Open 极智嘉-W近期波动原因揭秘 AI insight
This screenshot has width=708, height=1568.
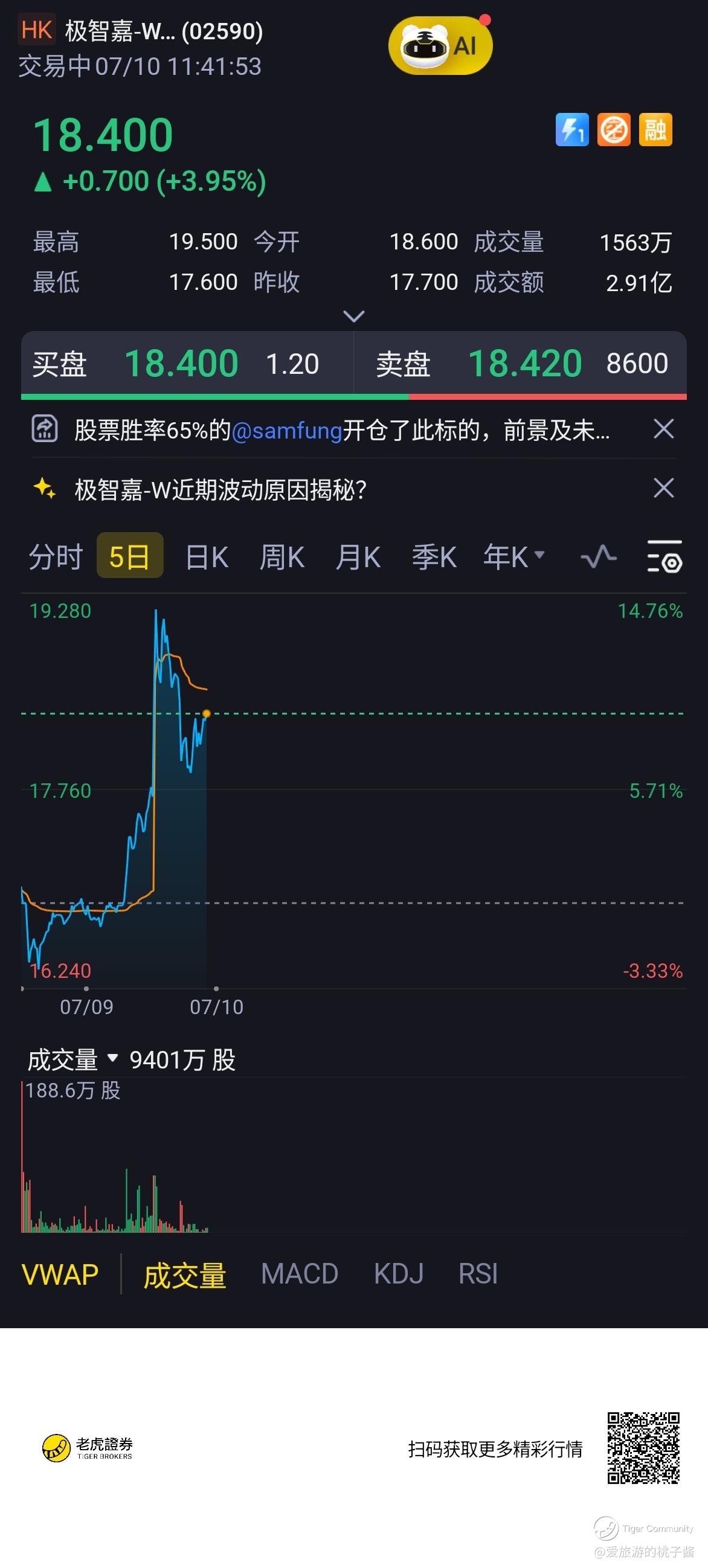tap(220, 489)
